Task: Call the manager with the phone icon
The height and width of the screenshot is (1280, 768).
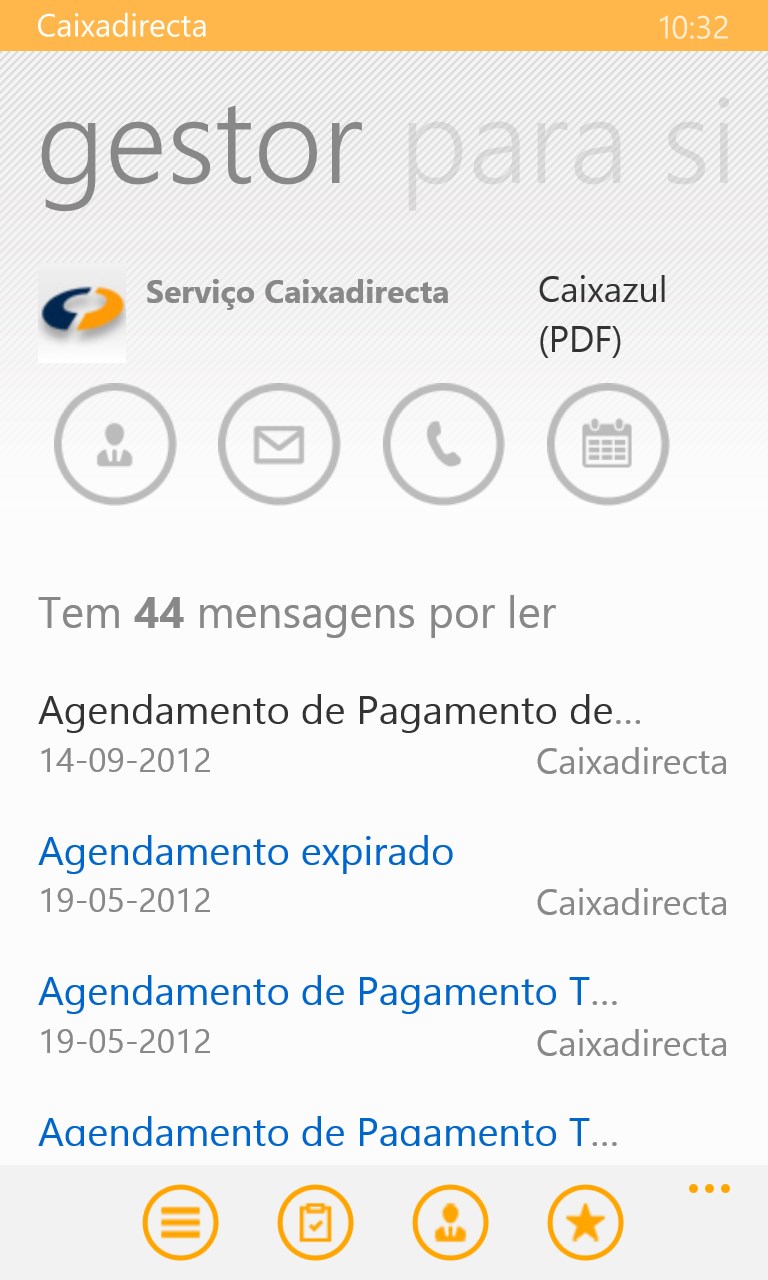Action: point(444,444)
